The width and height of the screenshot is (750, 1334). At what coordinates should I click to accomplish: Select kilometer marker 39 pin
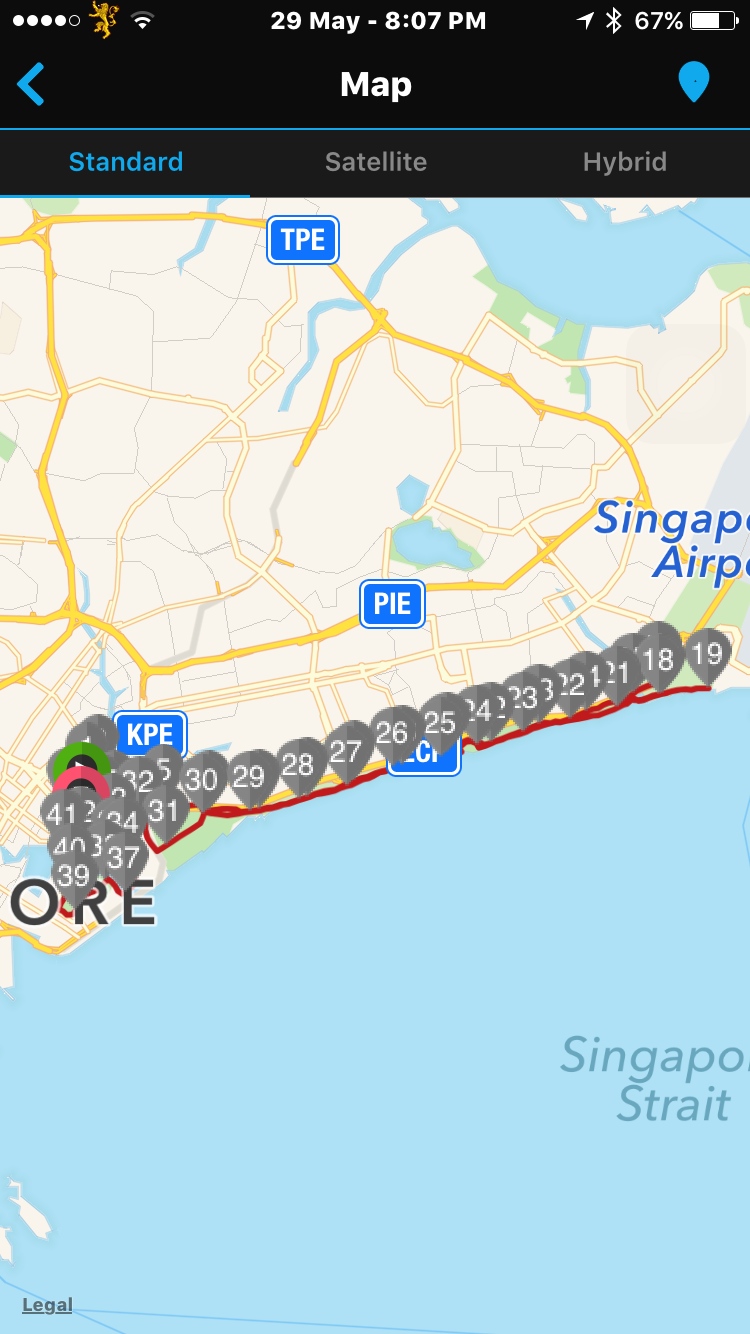coord(73,876)
